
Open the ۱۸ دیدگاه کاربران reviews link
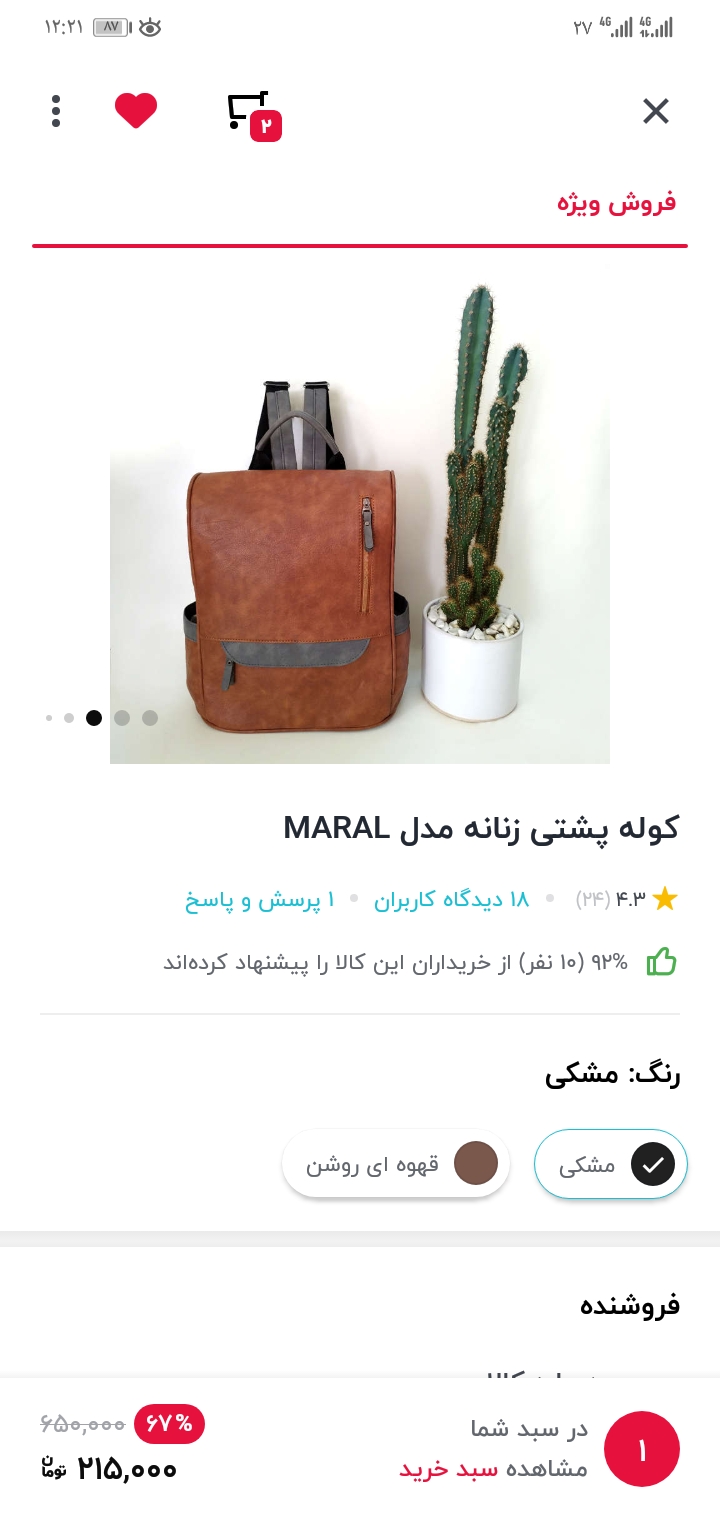click(451, 899)
